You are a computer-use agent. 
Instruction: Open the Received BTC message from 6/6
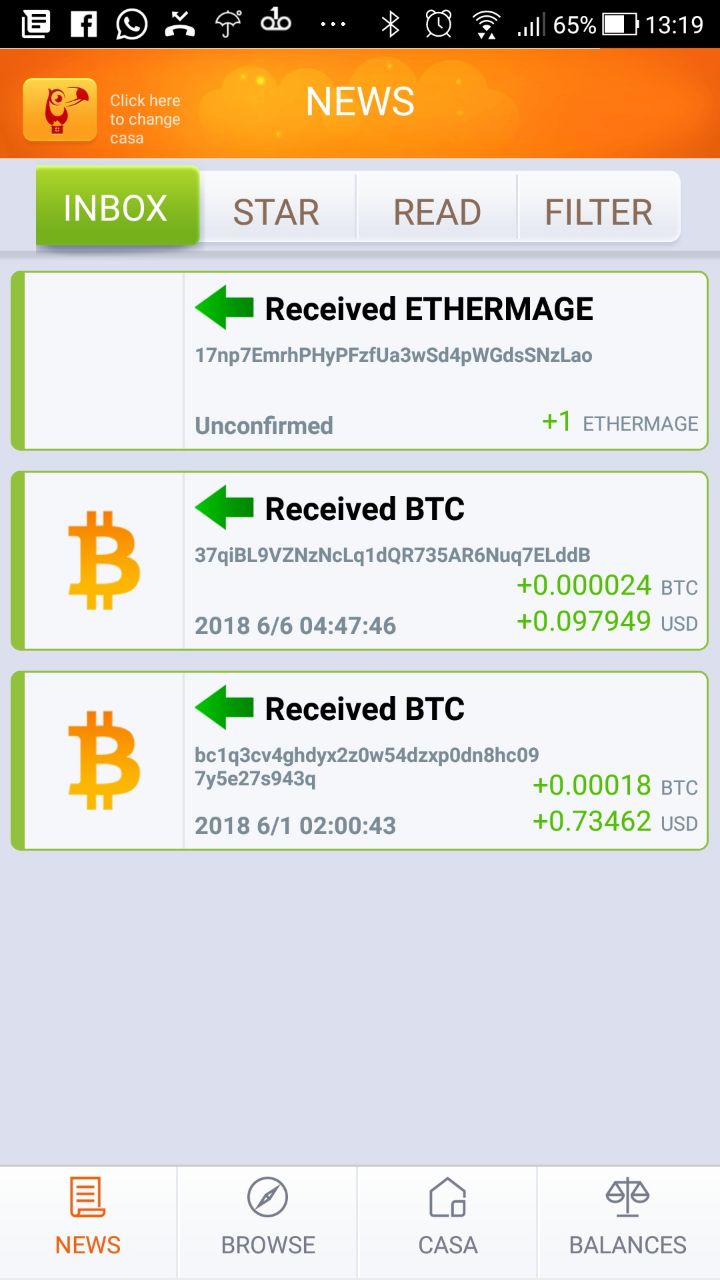(360, 561)
